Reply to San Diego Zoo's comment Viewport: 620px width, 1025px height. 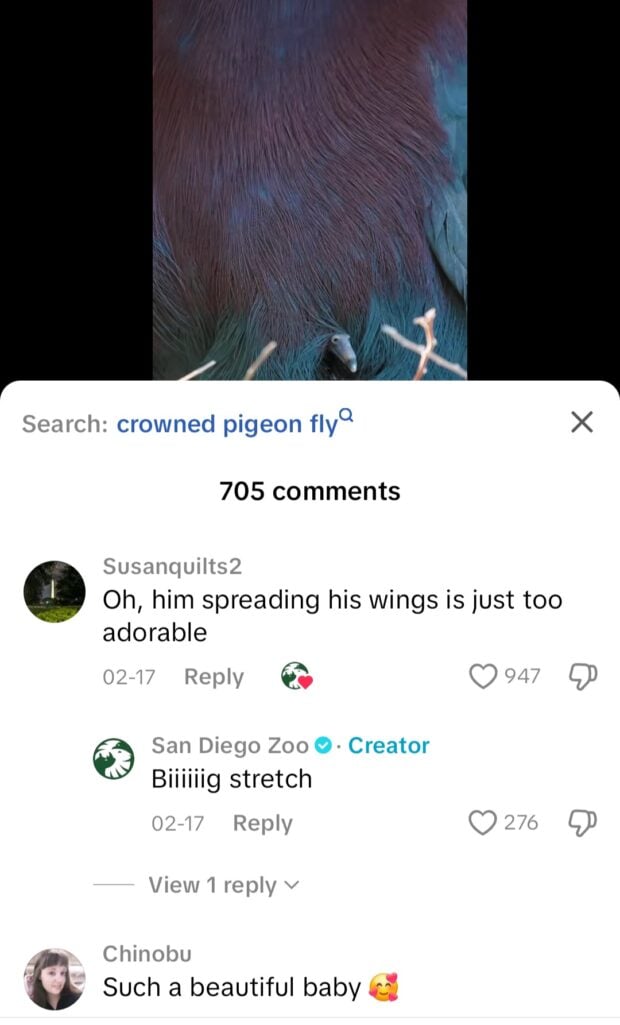[x=262, y=823]
